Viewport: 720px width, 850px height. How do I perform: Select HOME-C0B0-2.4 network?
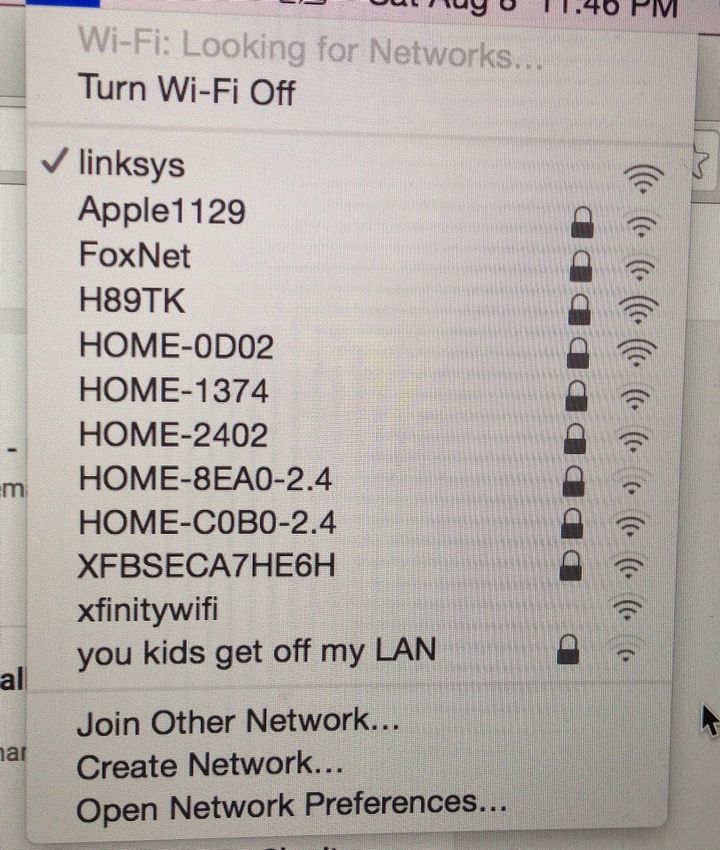206,522
